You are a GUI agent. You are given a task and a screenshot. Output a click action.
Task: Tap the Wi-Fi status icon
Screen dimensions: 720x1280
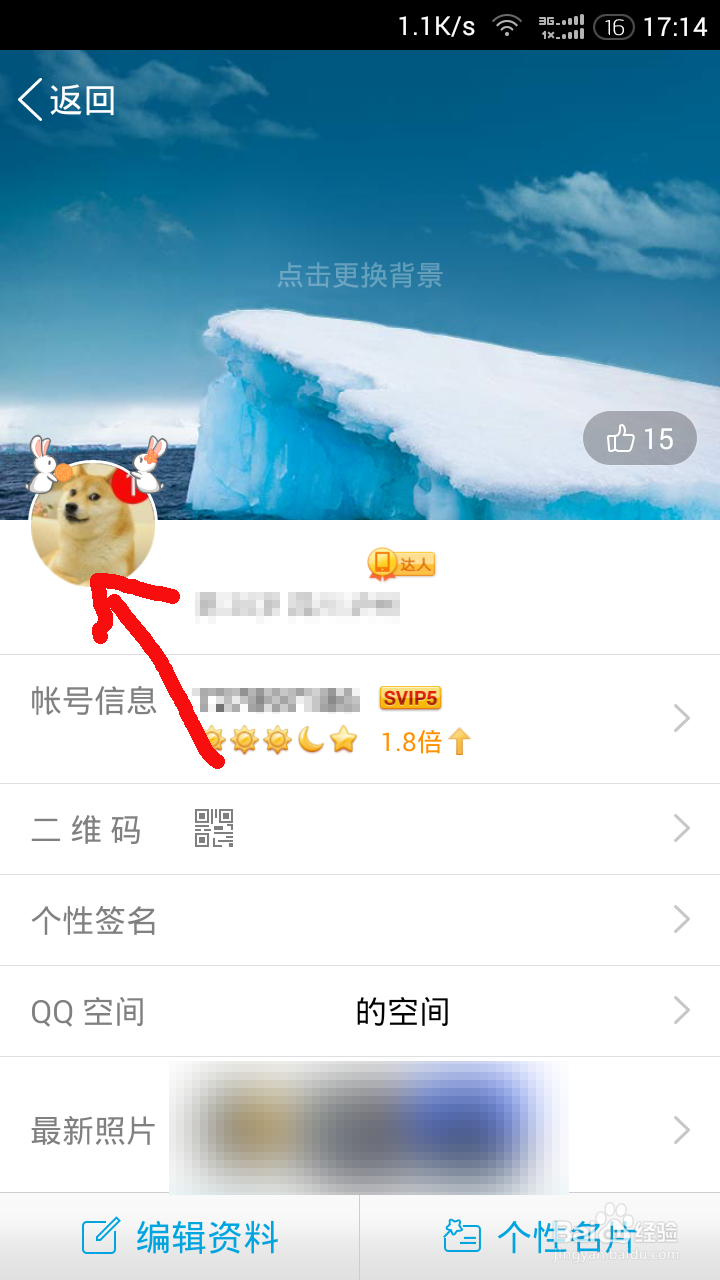[x=508, y=27]
